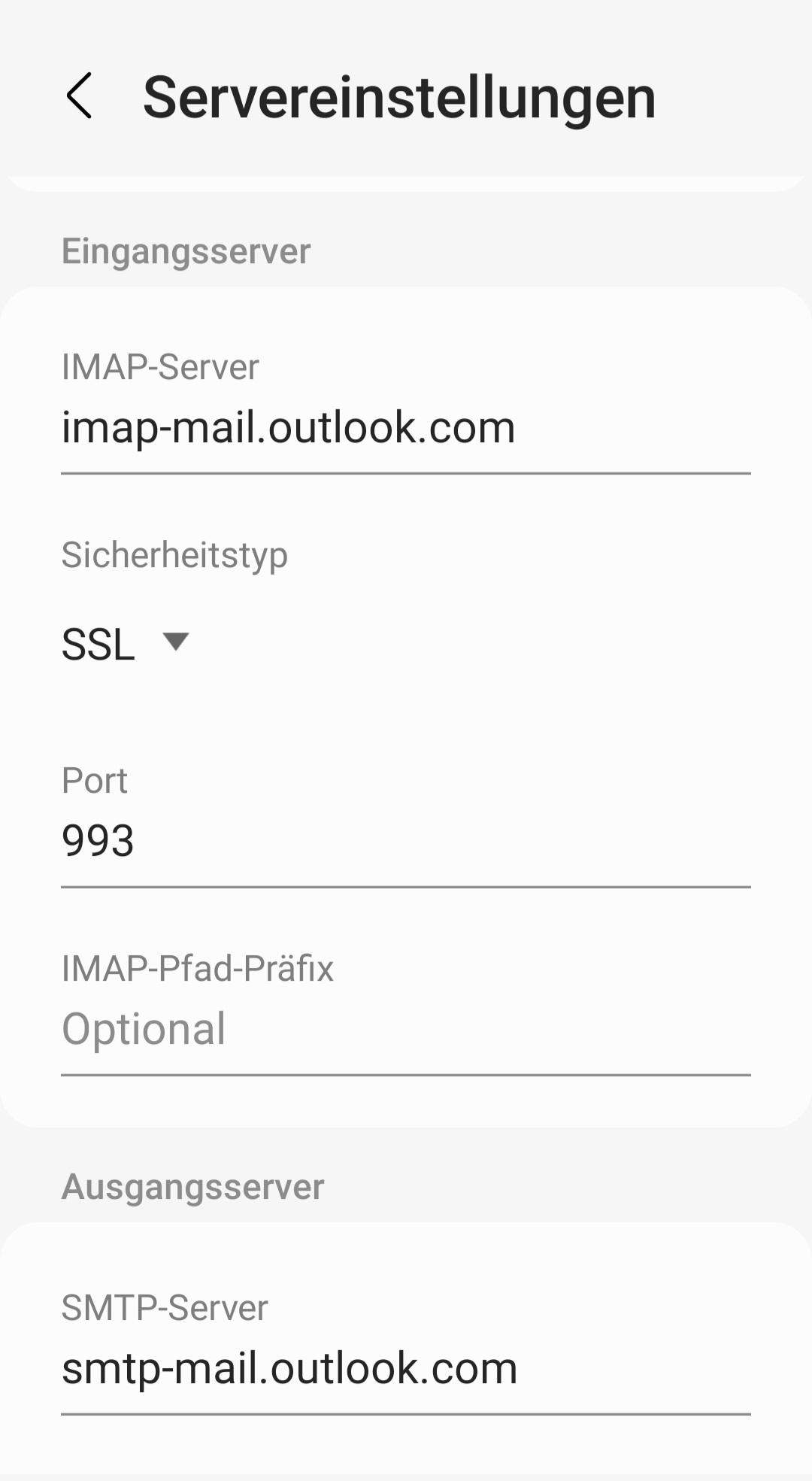This screenshot has width=812, height=1481.
Task: Tap the IMAP-Server label
Action: pyautogui.click(x=159, y=367)
